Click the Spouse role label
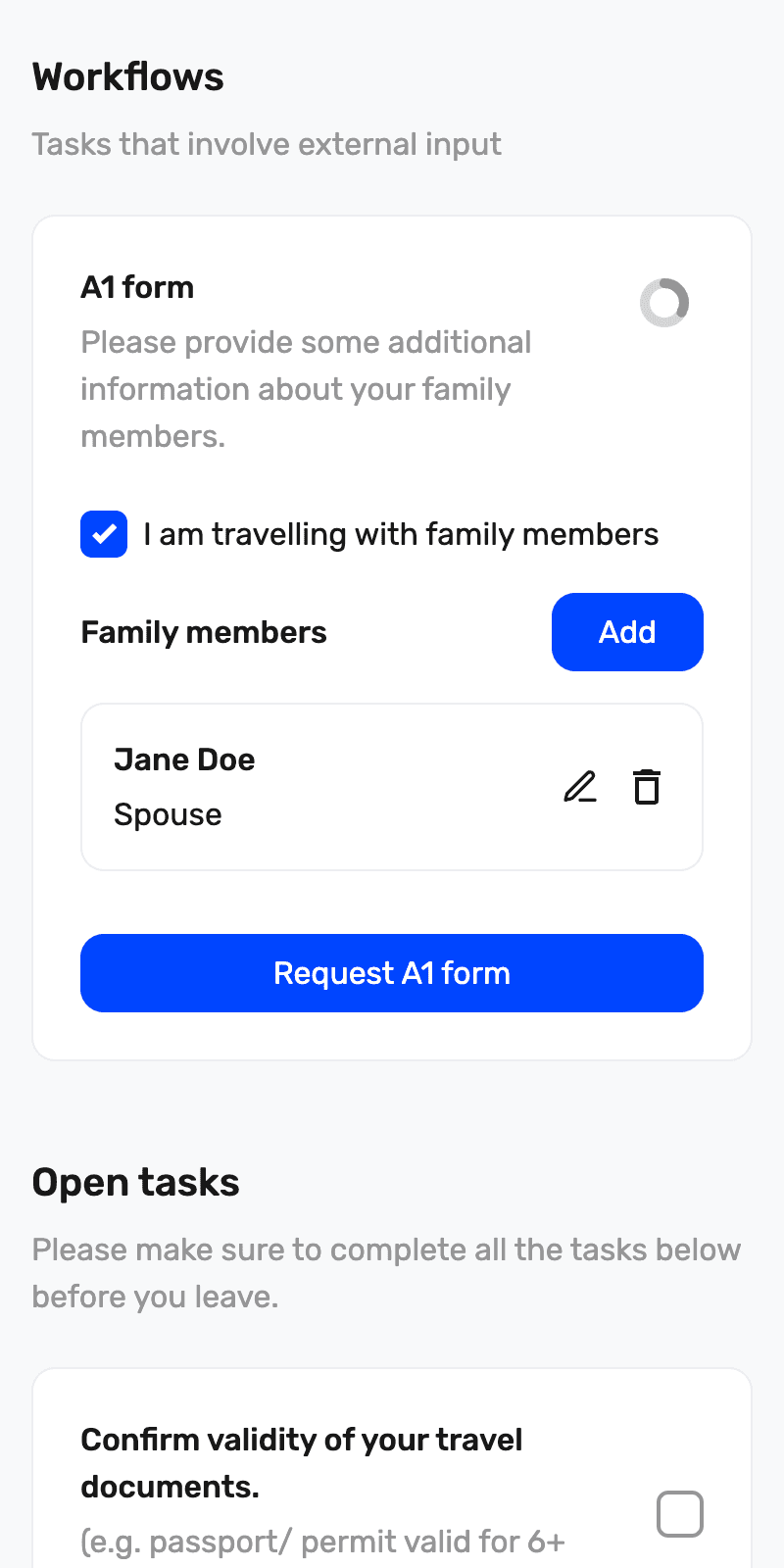The image size is (784, 1568). click(168, 814)
